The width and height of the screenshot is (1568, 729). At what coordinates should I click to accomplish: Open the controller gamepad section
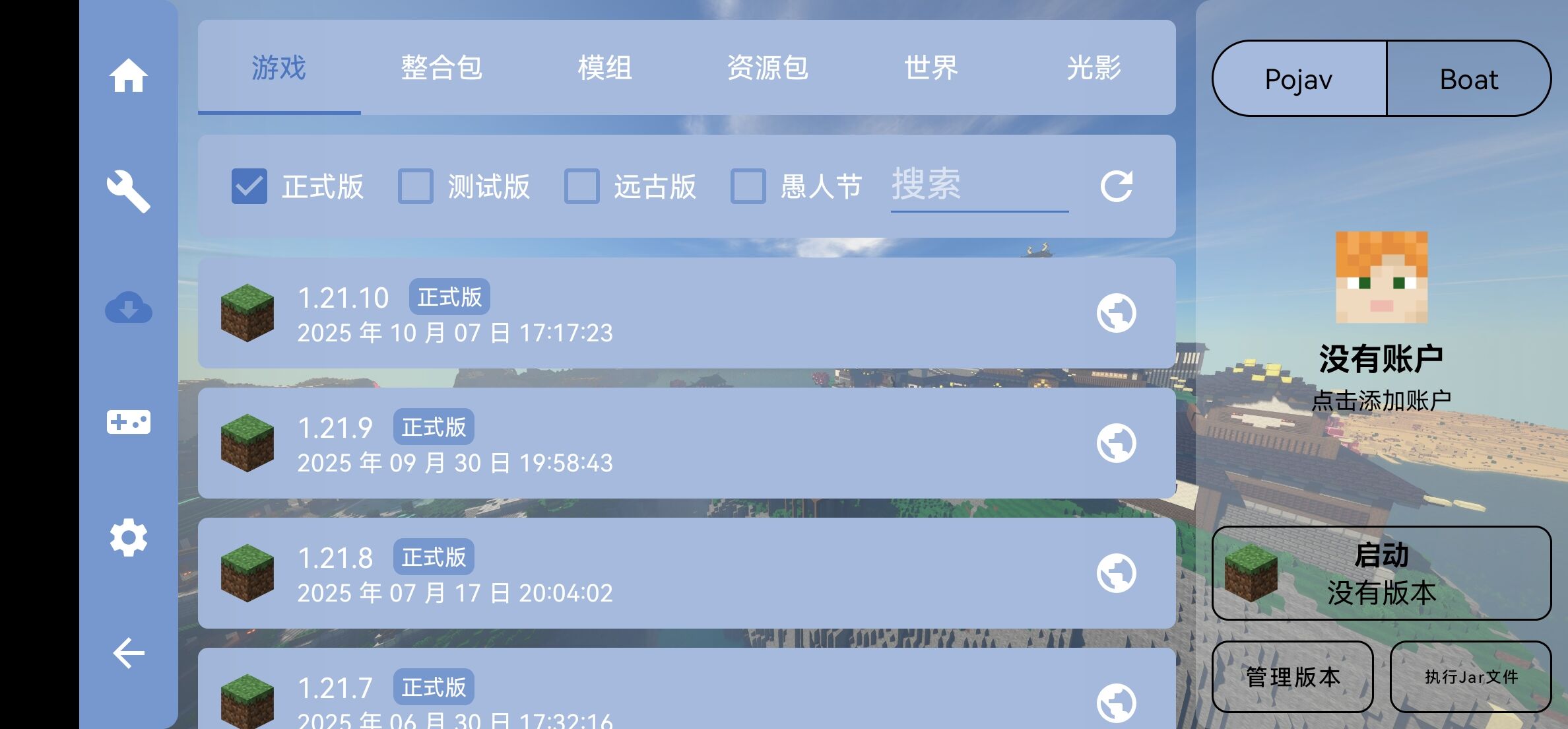[128, 422]
